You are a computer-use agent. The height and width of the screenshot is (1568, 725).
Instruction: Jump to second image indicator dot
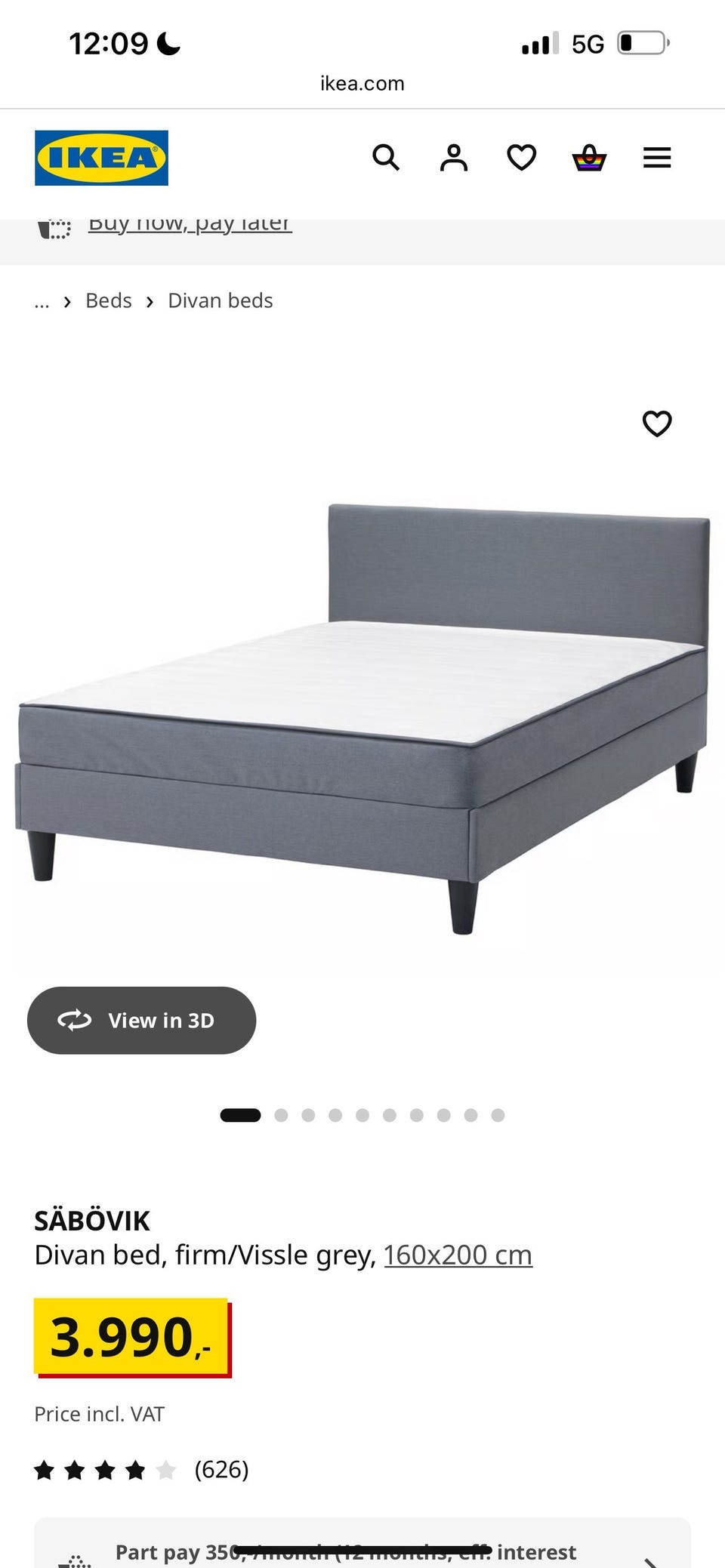(x=281, y=1115)
